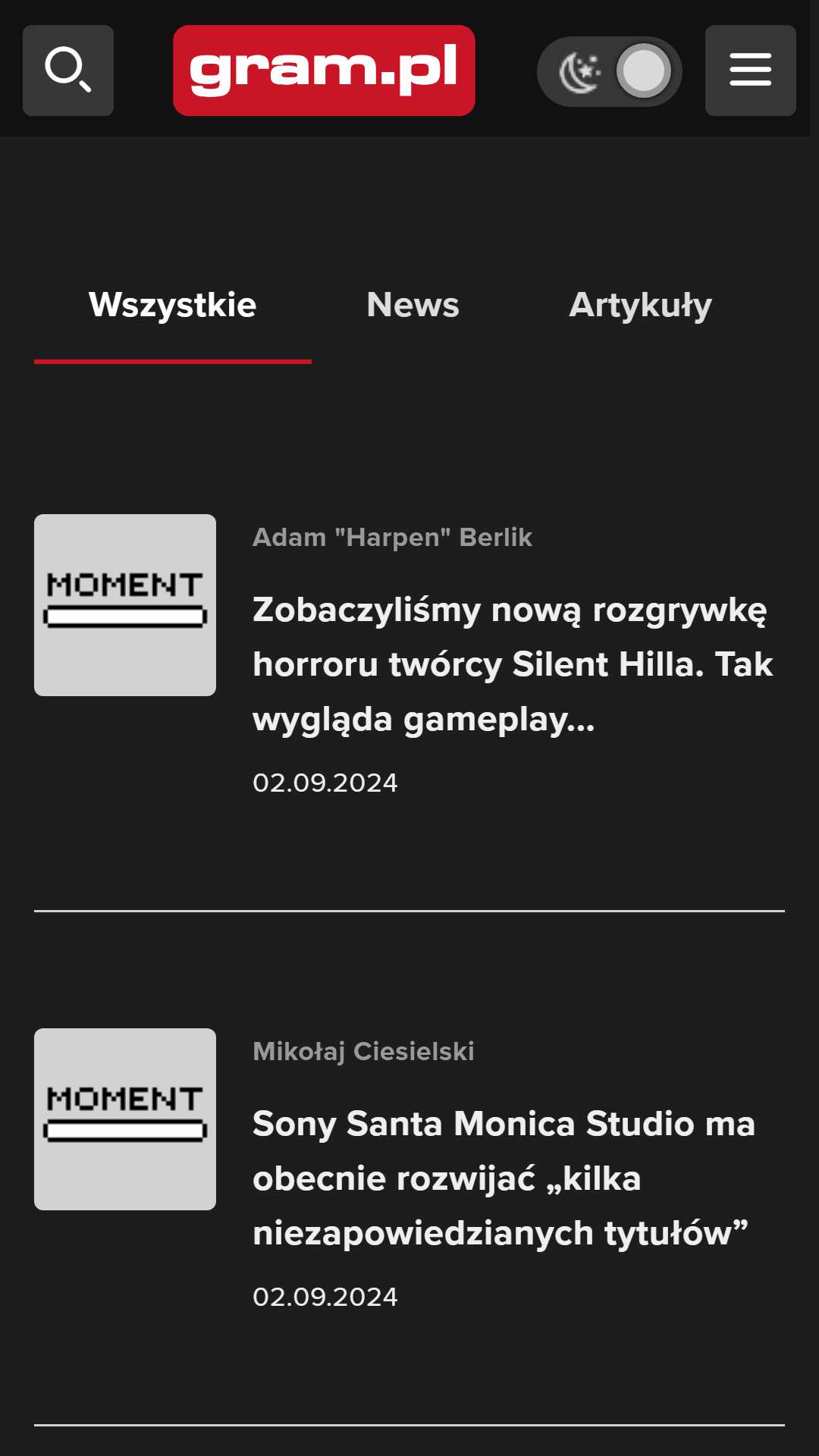Open the Sony Santa Monica Studio article

504,1178
